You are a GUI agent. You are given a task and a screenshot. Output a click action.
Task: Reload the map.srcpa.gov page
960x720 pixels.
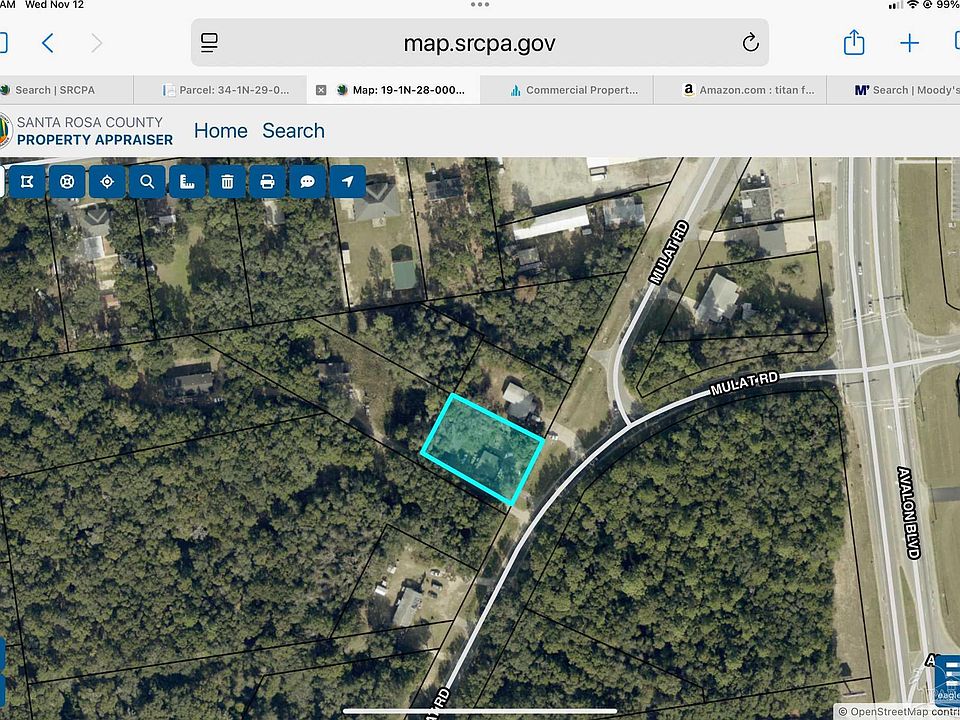(750, 43)
